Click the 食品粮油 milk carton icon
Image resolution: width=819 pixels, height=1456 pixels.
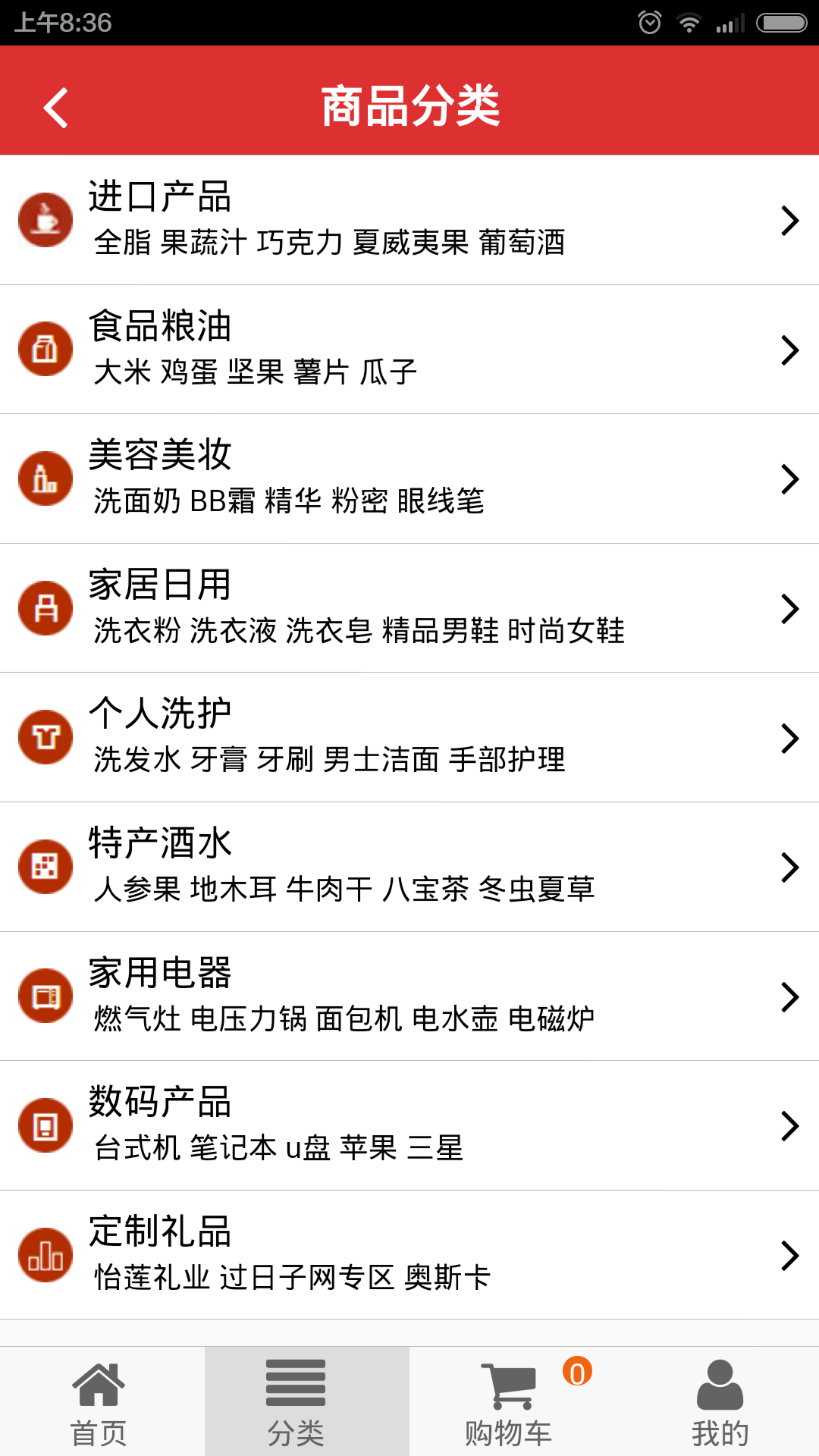(45, 348)
